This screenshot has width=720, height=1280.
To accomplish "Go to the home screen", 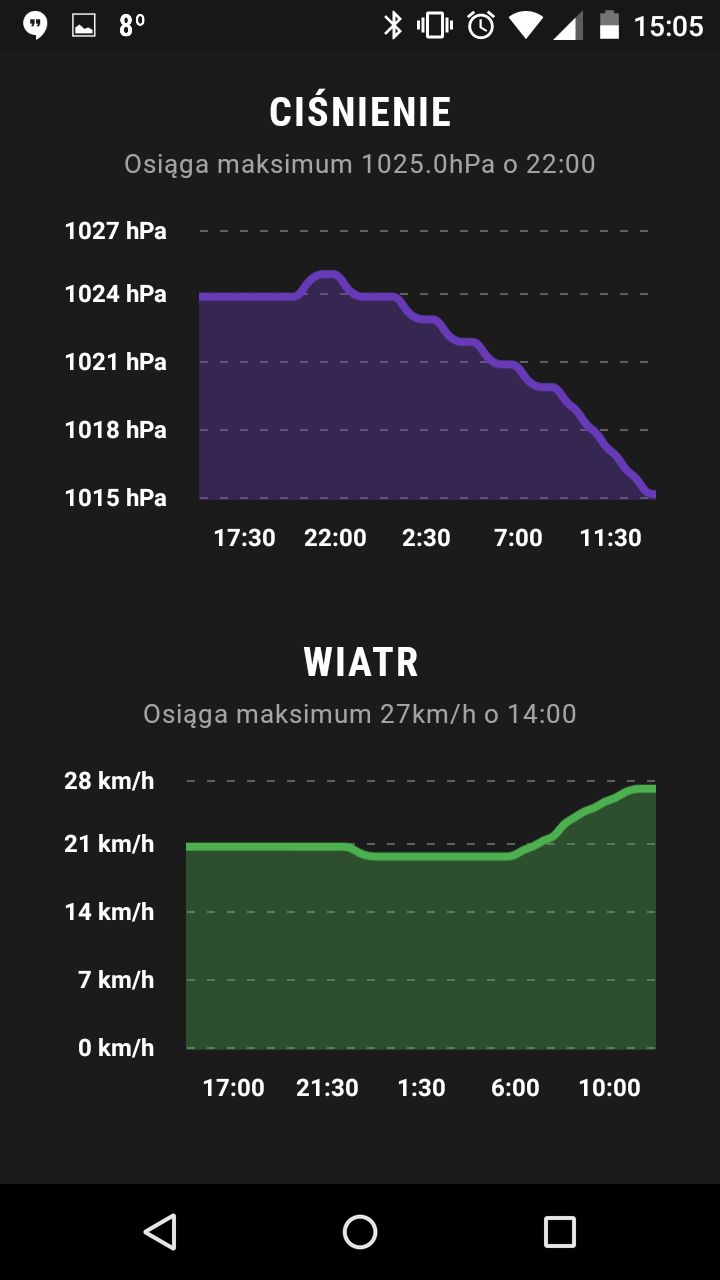I will pyautogui.click(x=360, y=1232).
